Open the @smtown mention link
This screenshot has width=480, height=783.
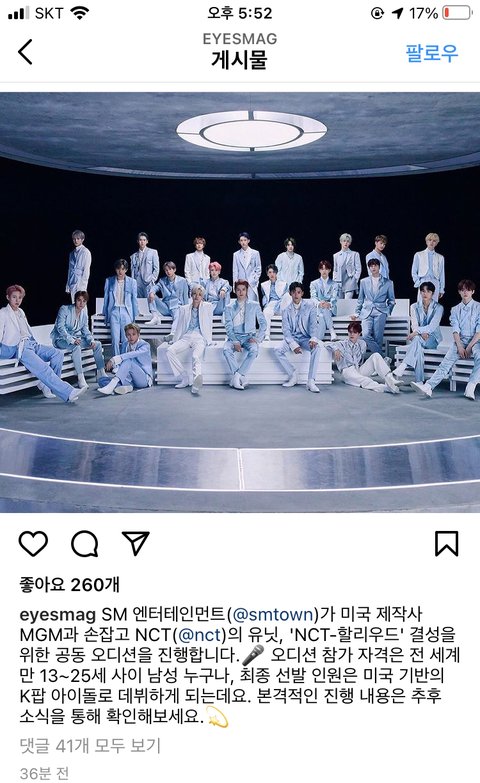(x=275, y=614)
